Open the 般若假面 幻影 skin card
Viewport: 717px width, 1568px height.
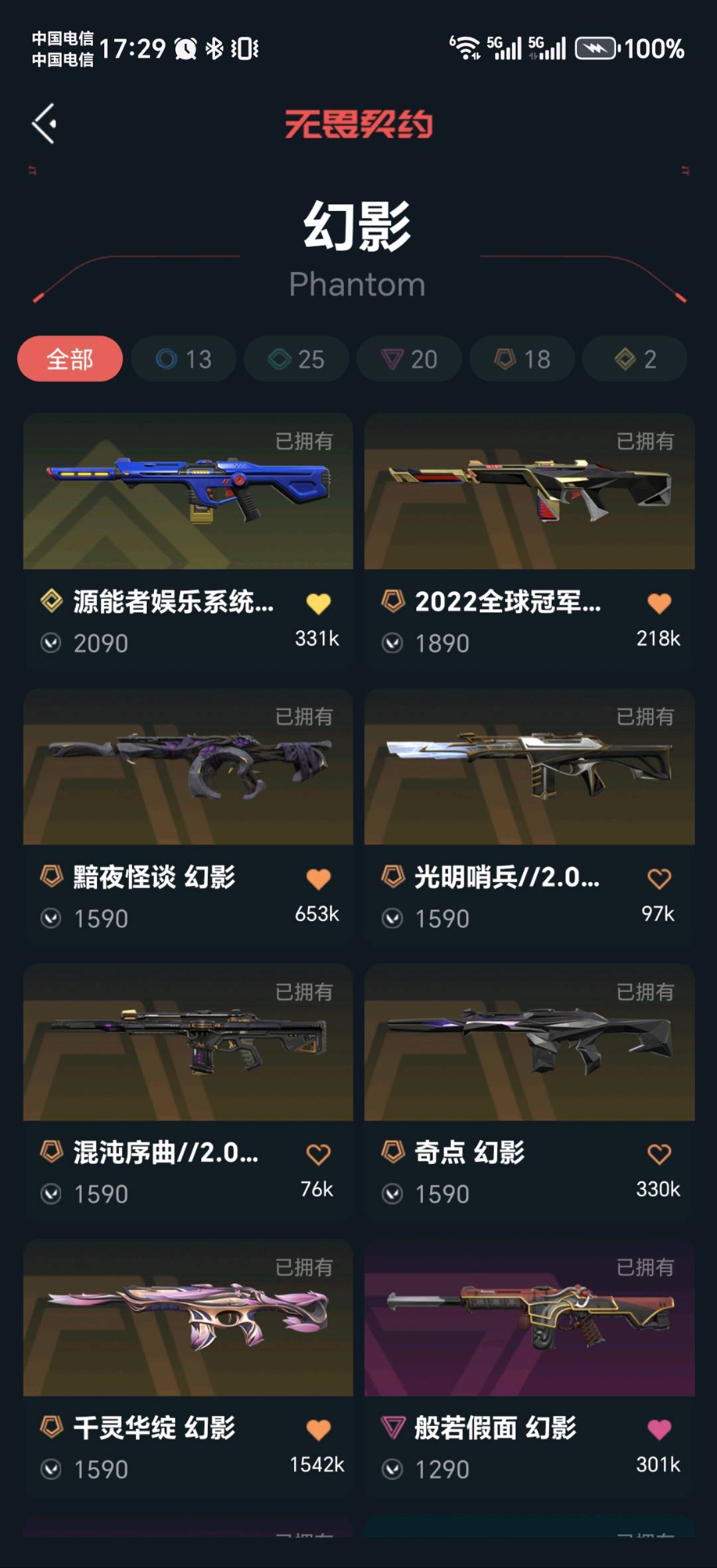coord(529,1319)
